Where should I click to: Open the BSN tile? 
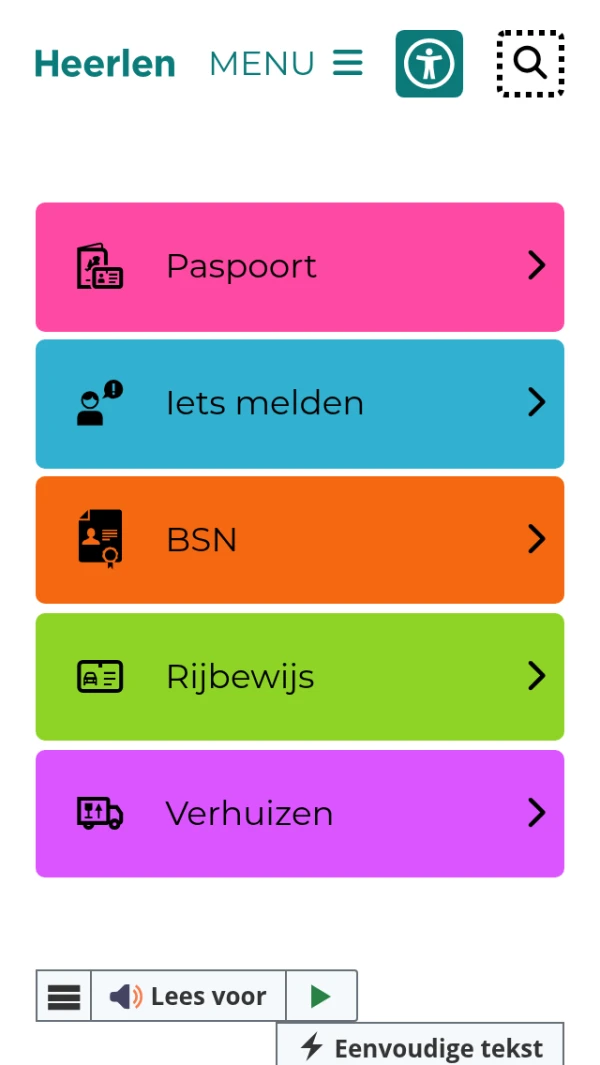pos(300,540)
